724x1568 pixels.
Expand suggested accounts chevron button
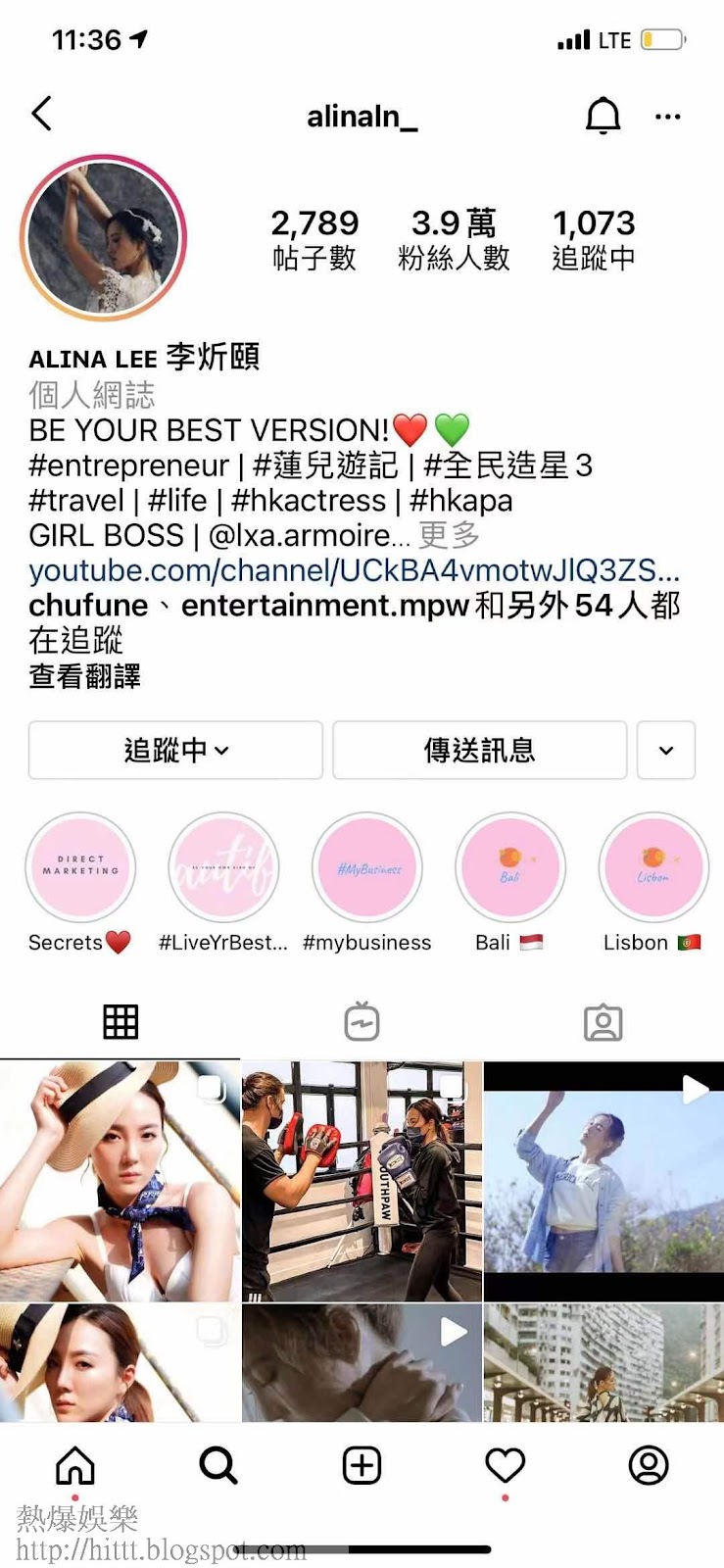[x=666, y=751]
